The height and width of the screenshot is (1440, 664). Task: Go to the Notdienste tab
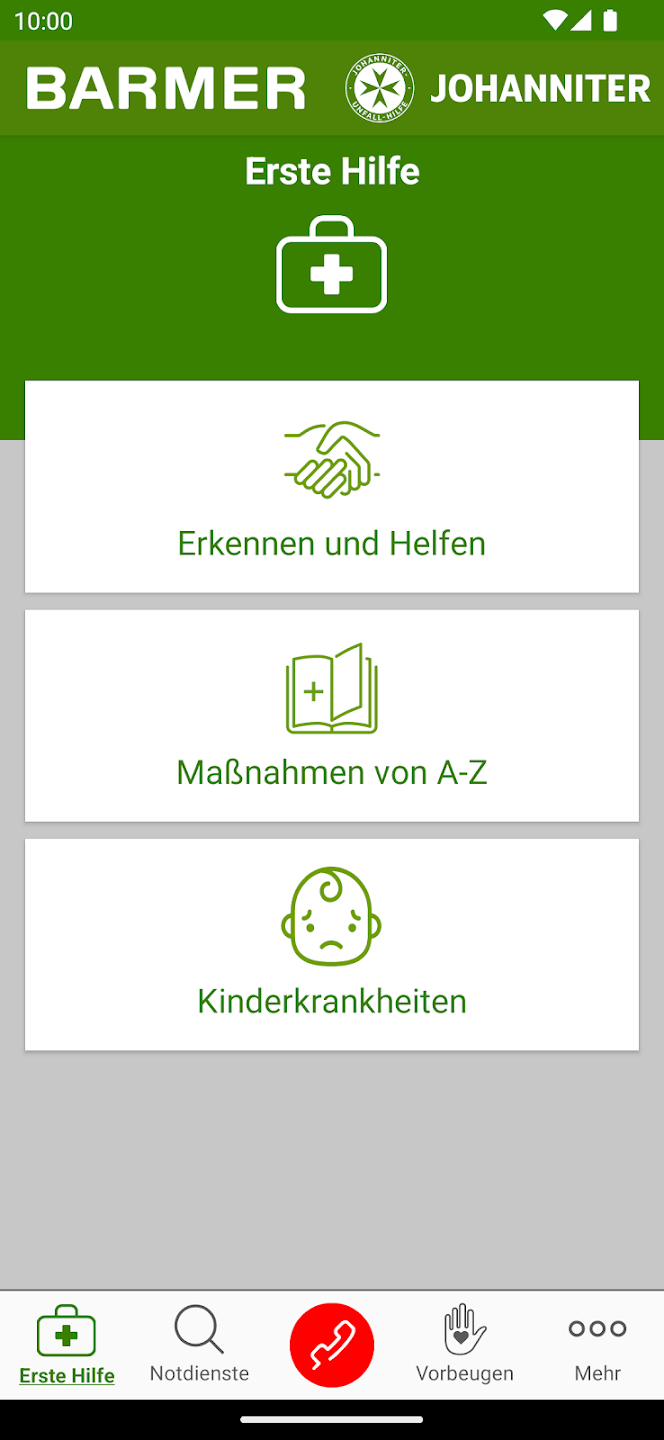point(199,1345)
